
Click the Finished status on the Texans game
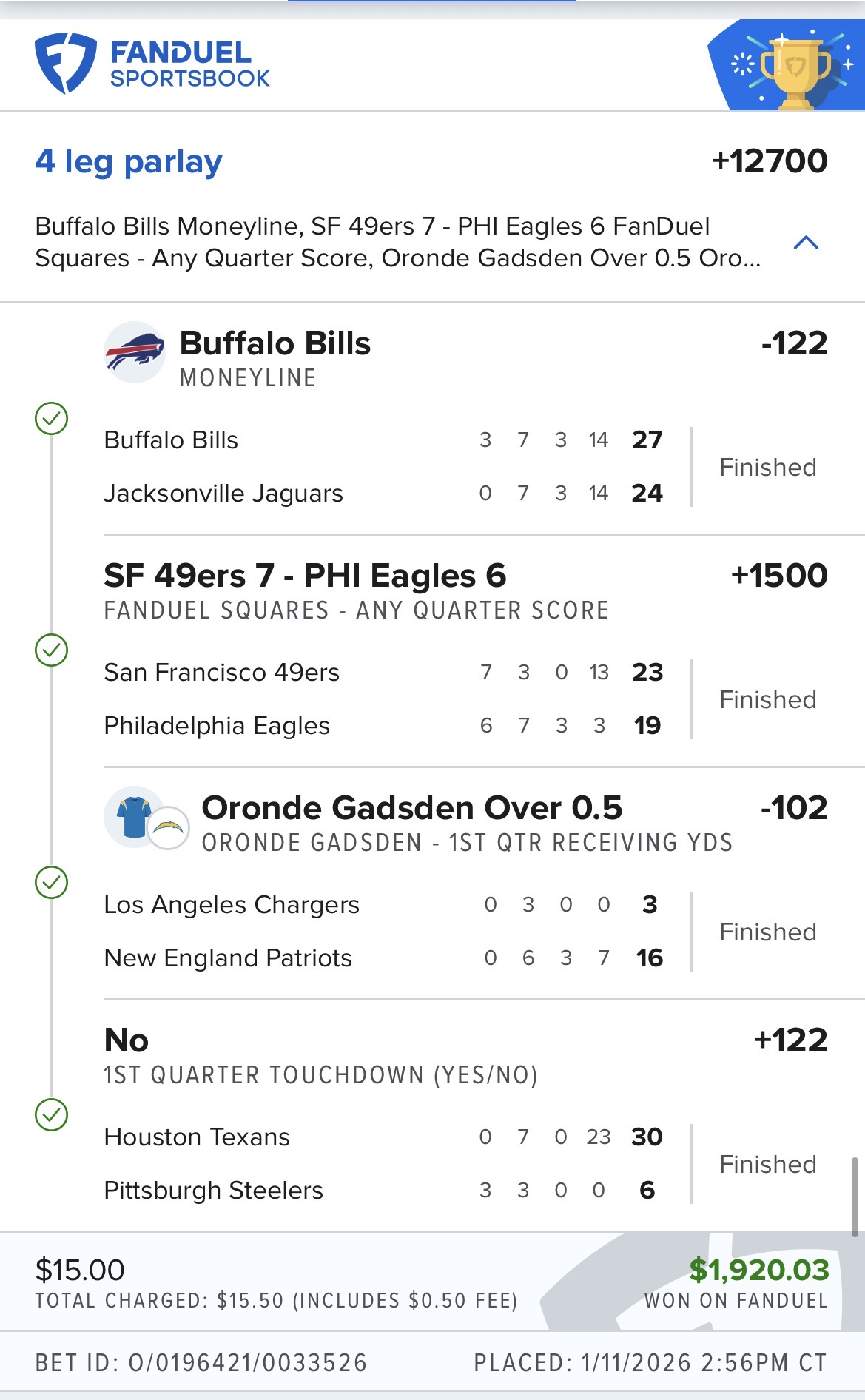(767, 1164)
